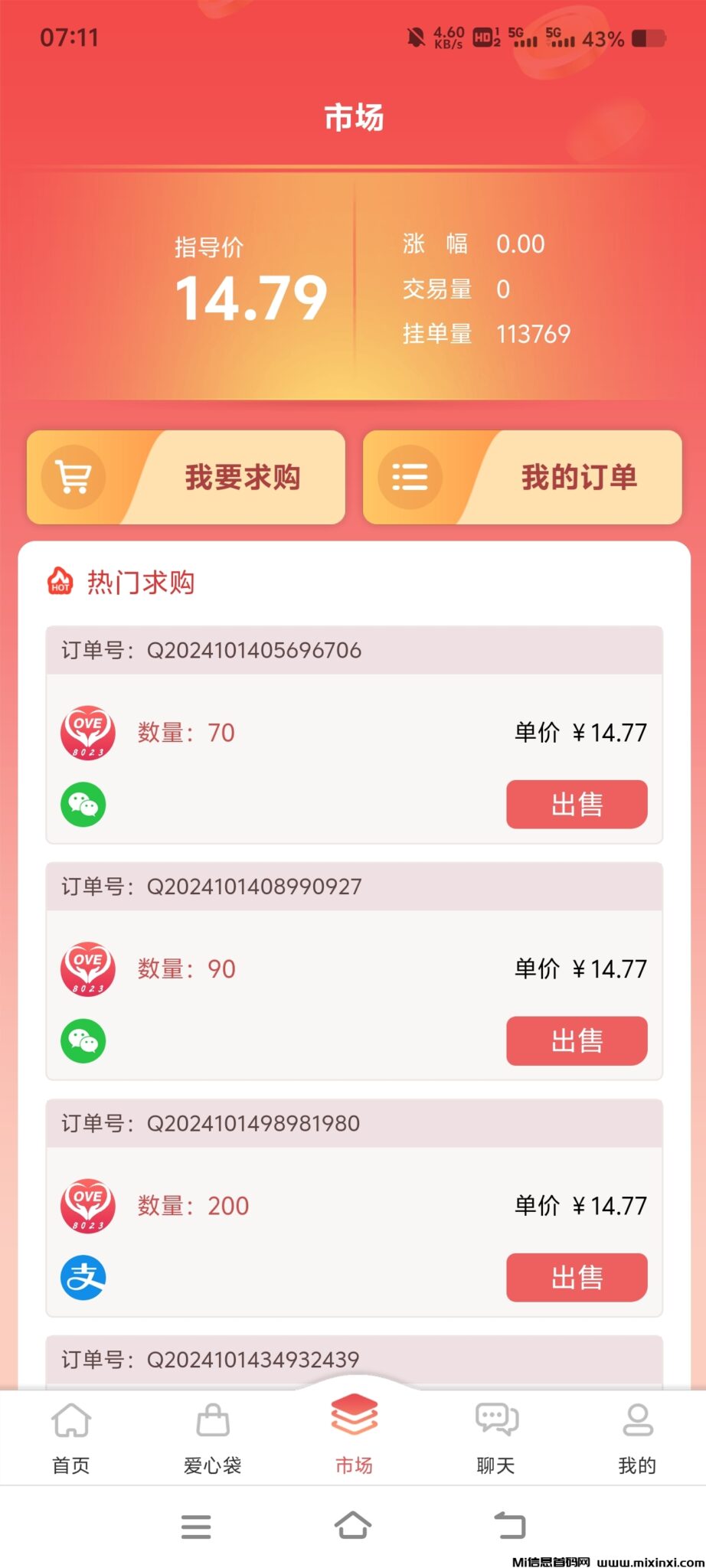
Task: Tap the Android back navigation button
Action: click(x=510, y=1526)
